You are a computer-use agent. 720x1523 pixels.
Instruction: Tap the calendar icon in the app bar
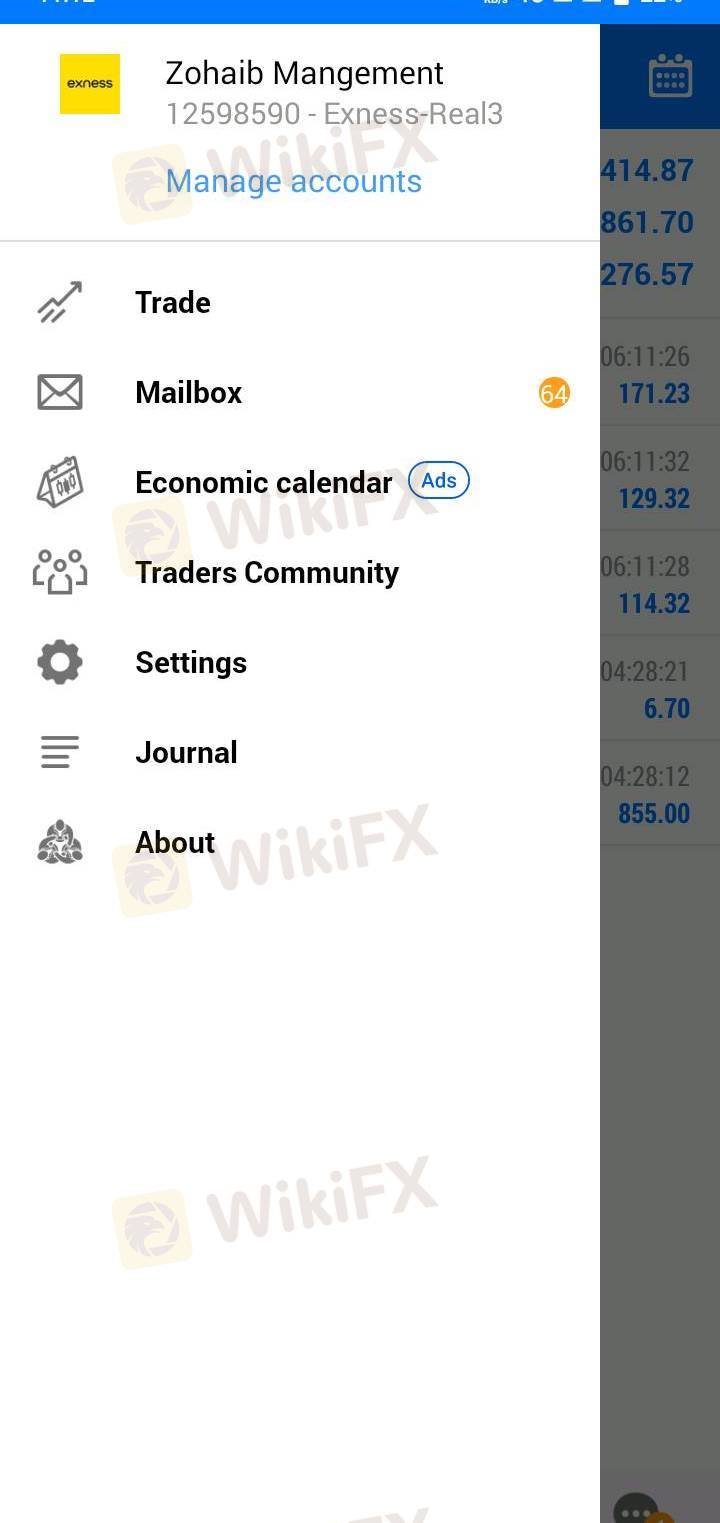[669, 77]
